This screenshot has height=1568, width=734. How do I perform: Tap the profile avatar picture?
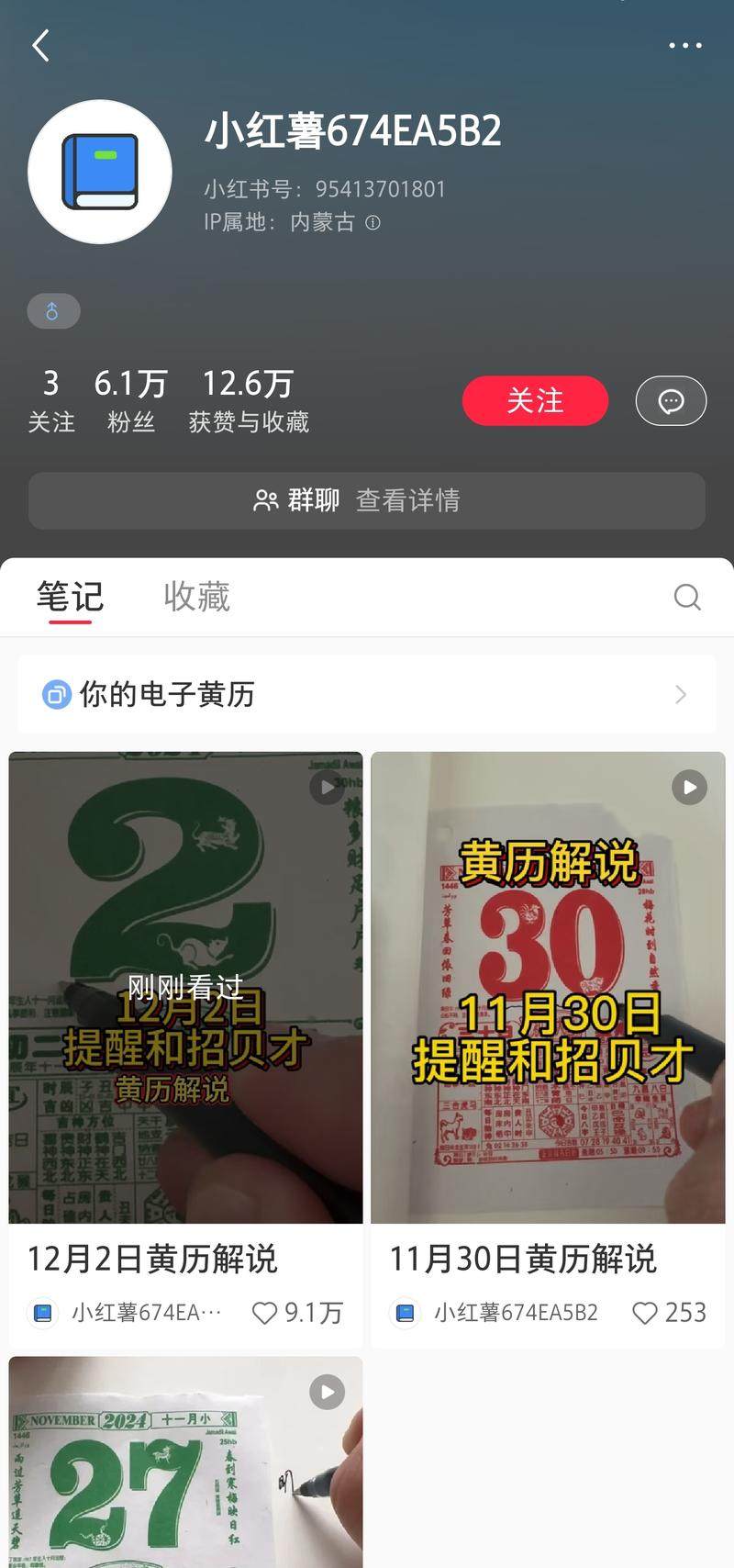pos(100,172)
